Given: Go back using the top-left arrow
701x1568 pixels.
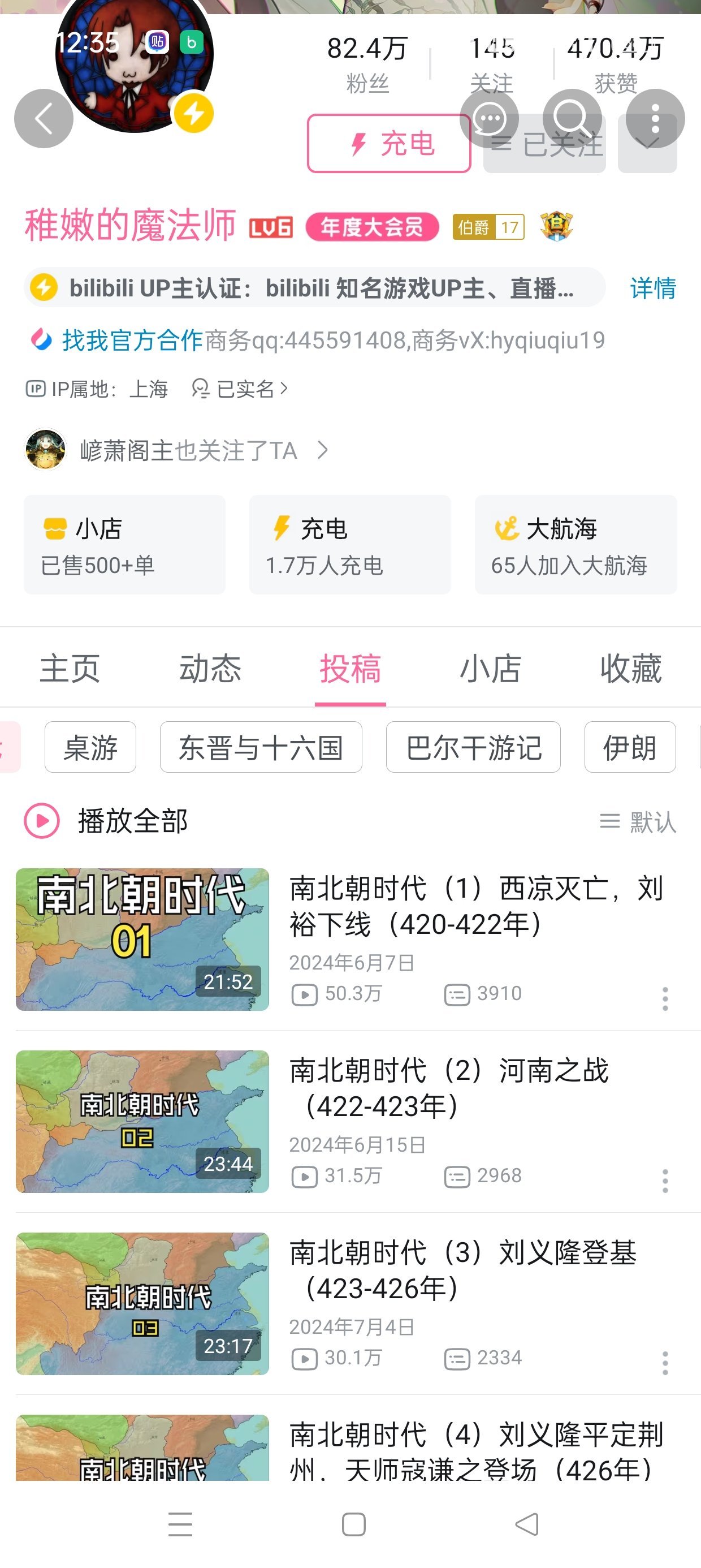Looking at the screenshot, I should [43, 119].
